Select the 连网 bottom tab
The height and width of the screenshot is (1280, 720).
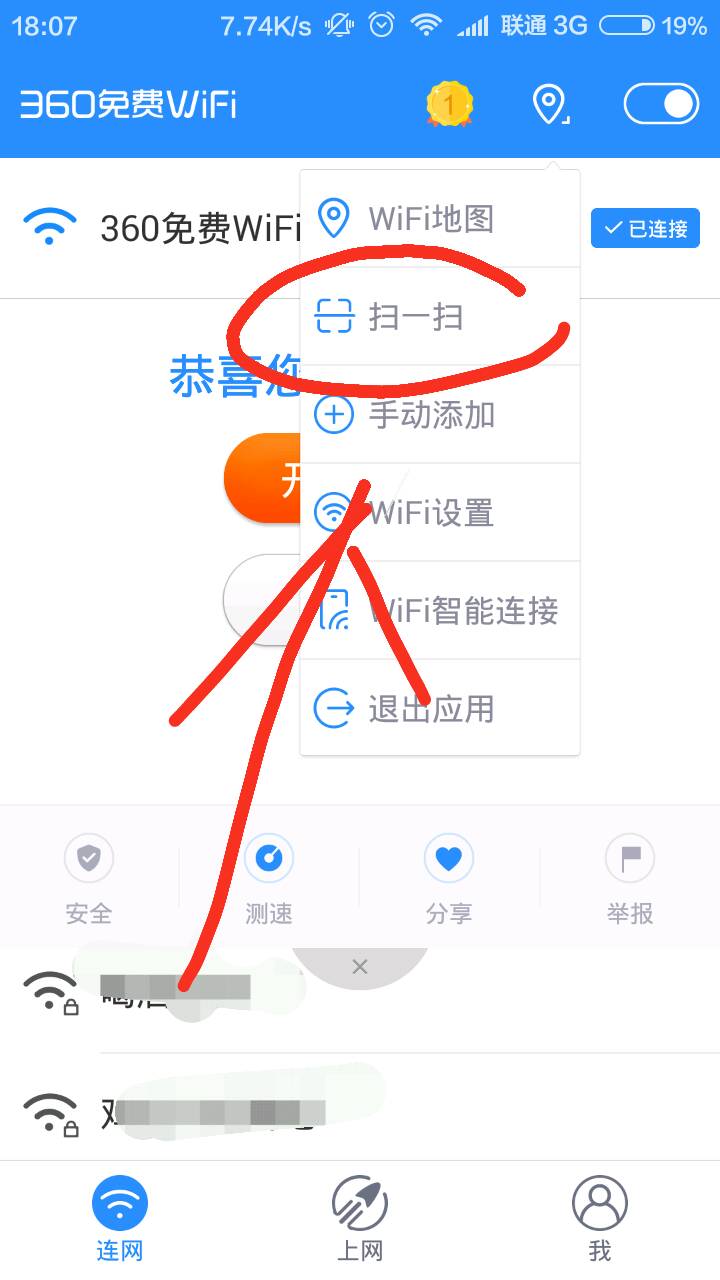(x=120, y=1216)
